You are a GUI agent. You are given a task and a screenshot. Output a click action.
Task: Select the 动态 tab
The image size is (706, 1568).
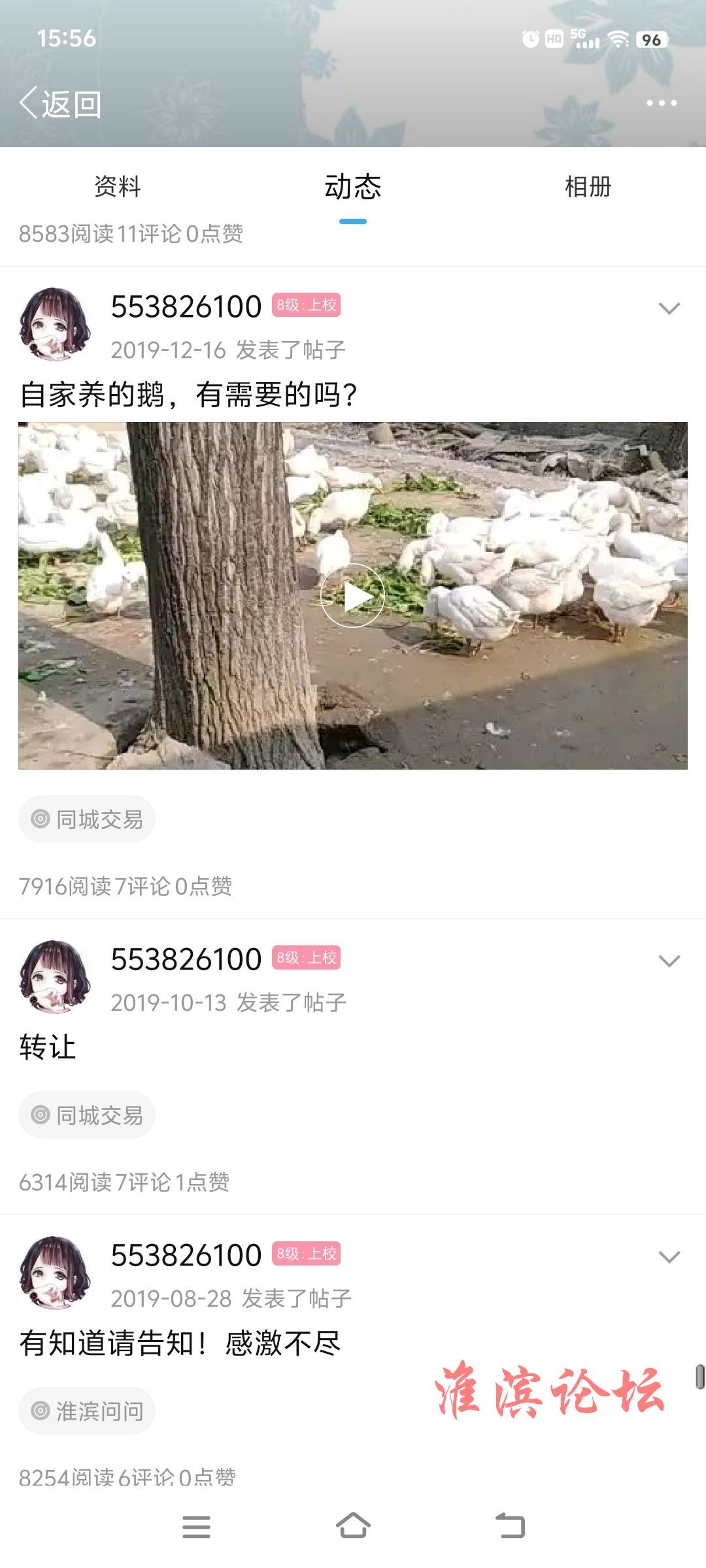click(x=353, y=187)
